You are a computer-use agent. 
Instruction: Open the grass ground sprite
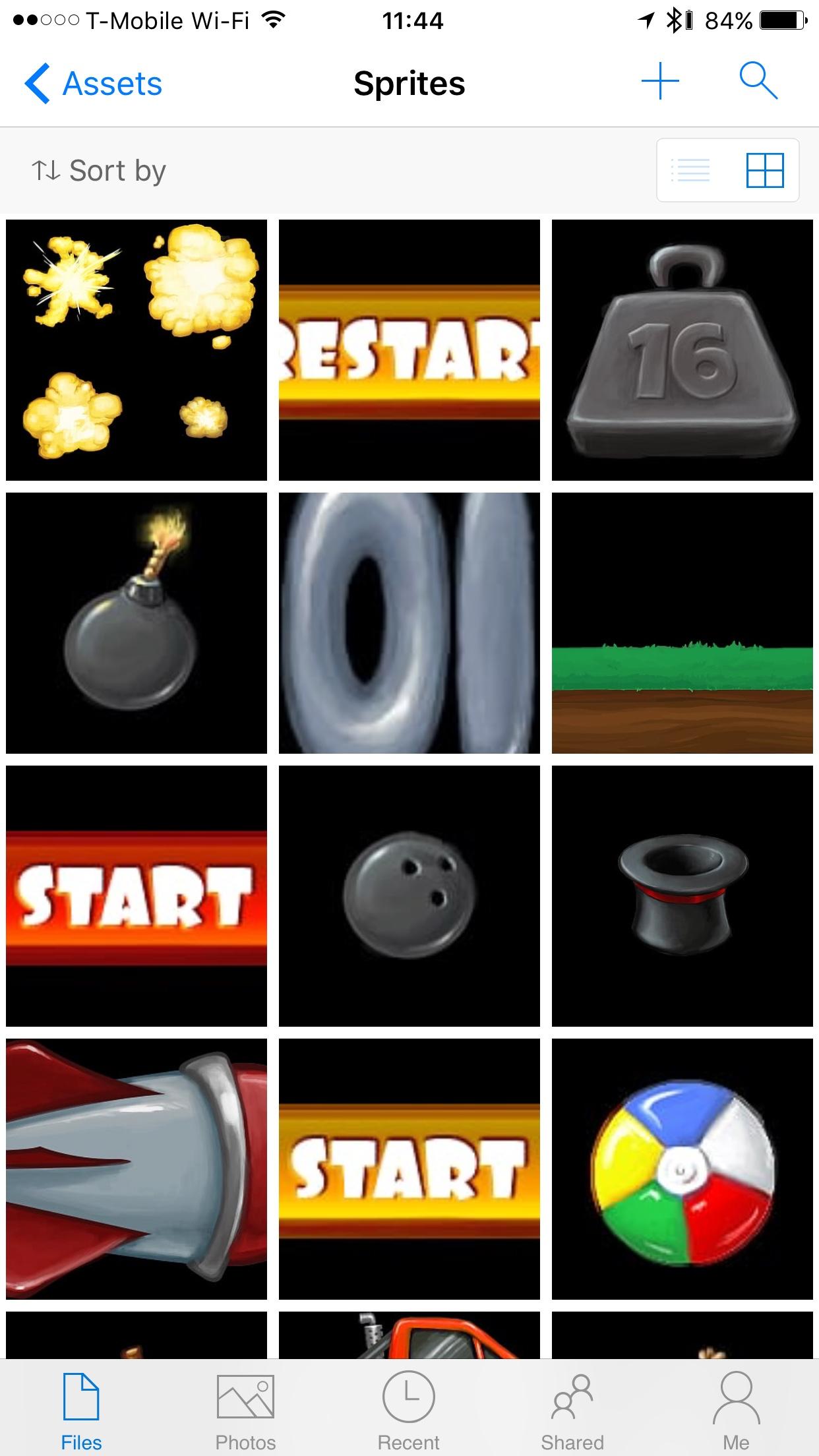[682, 623]
